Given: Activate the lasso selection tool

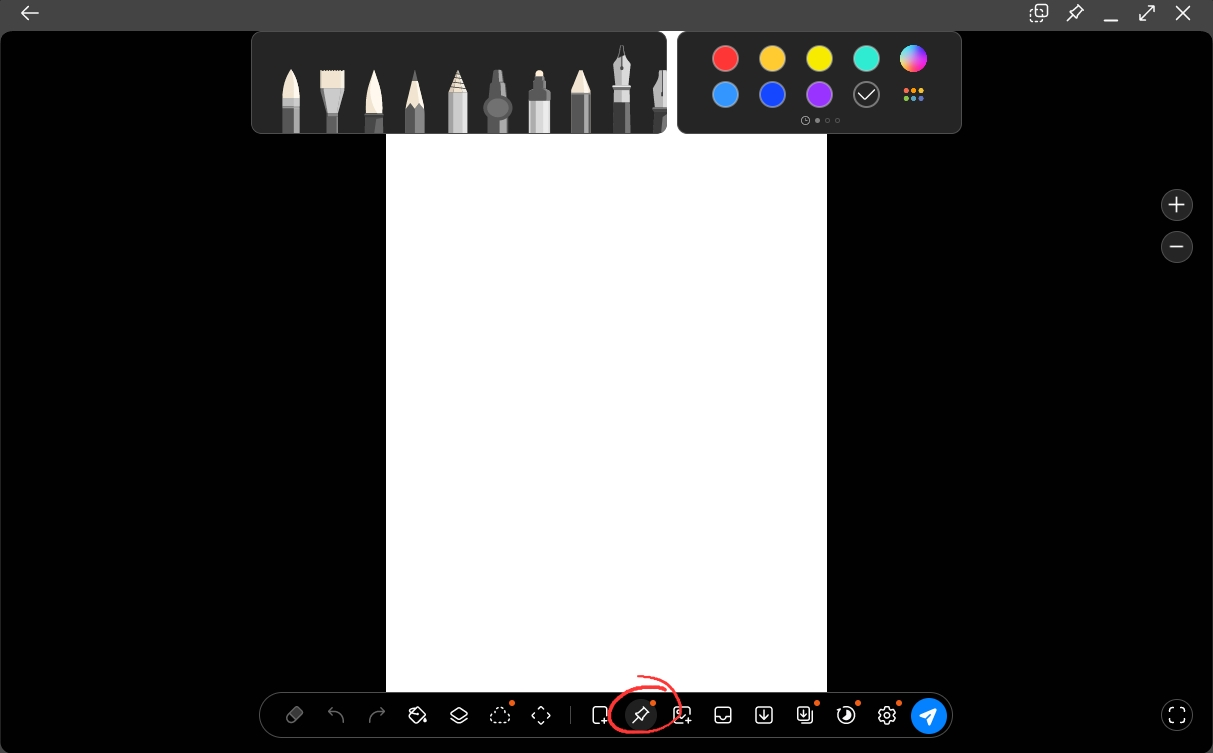Looking at the screenshot, I should [x=500, y=715].
